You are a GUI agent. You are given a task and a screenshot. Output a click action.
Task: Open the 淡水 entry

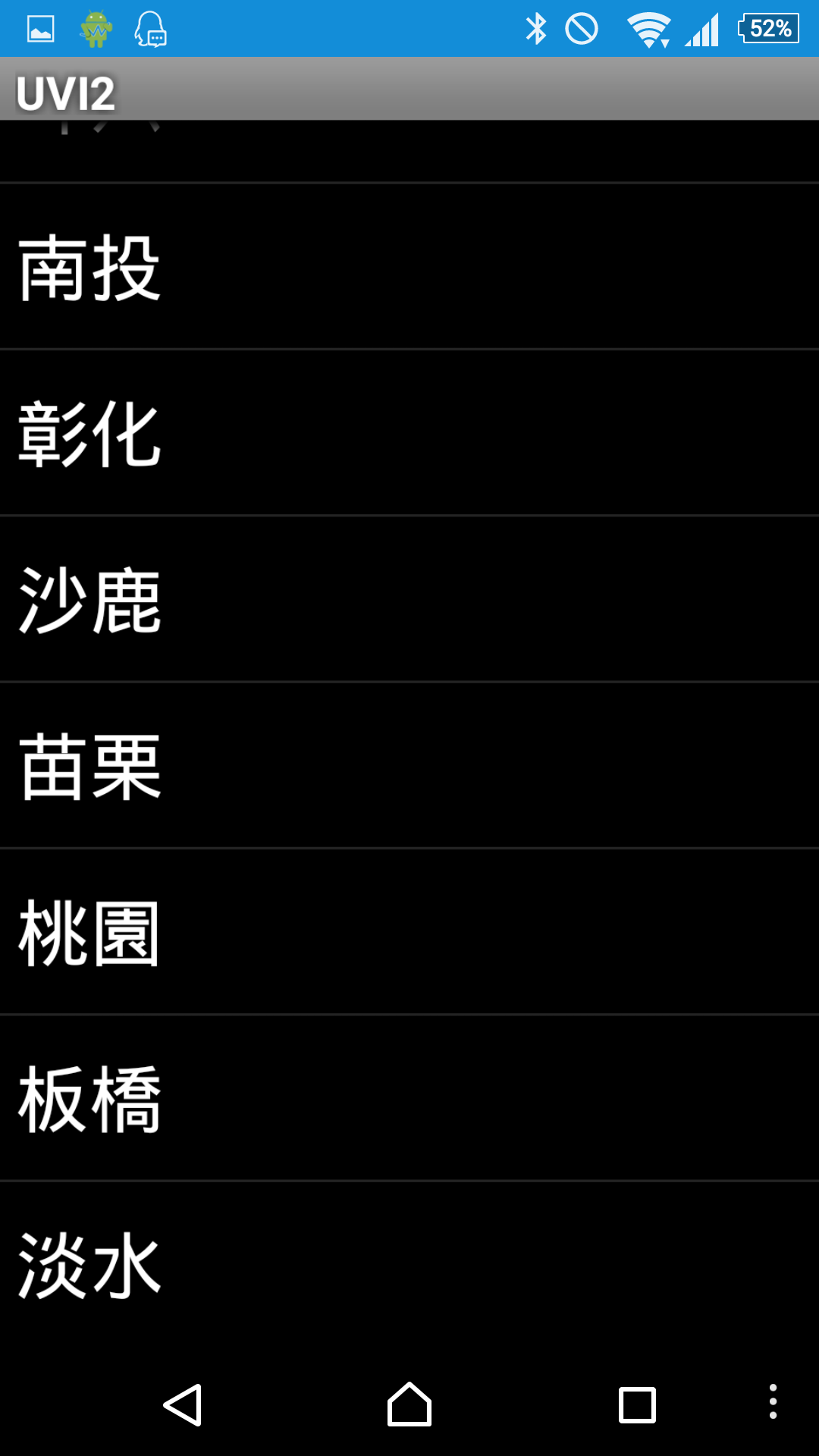(409, 1263)
